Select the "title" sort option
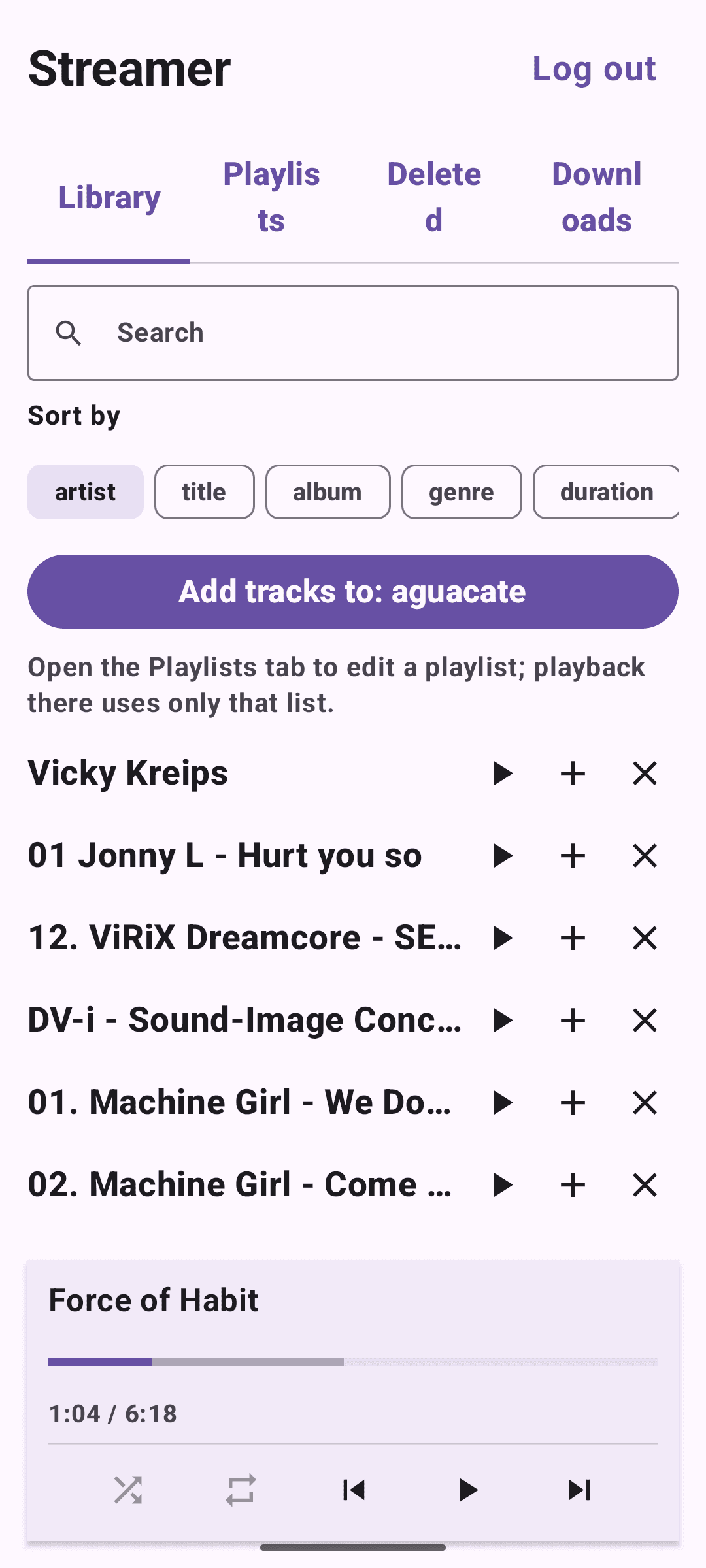 204,492
